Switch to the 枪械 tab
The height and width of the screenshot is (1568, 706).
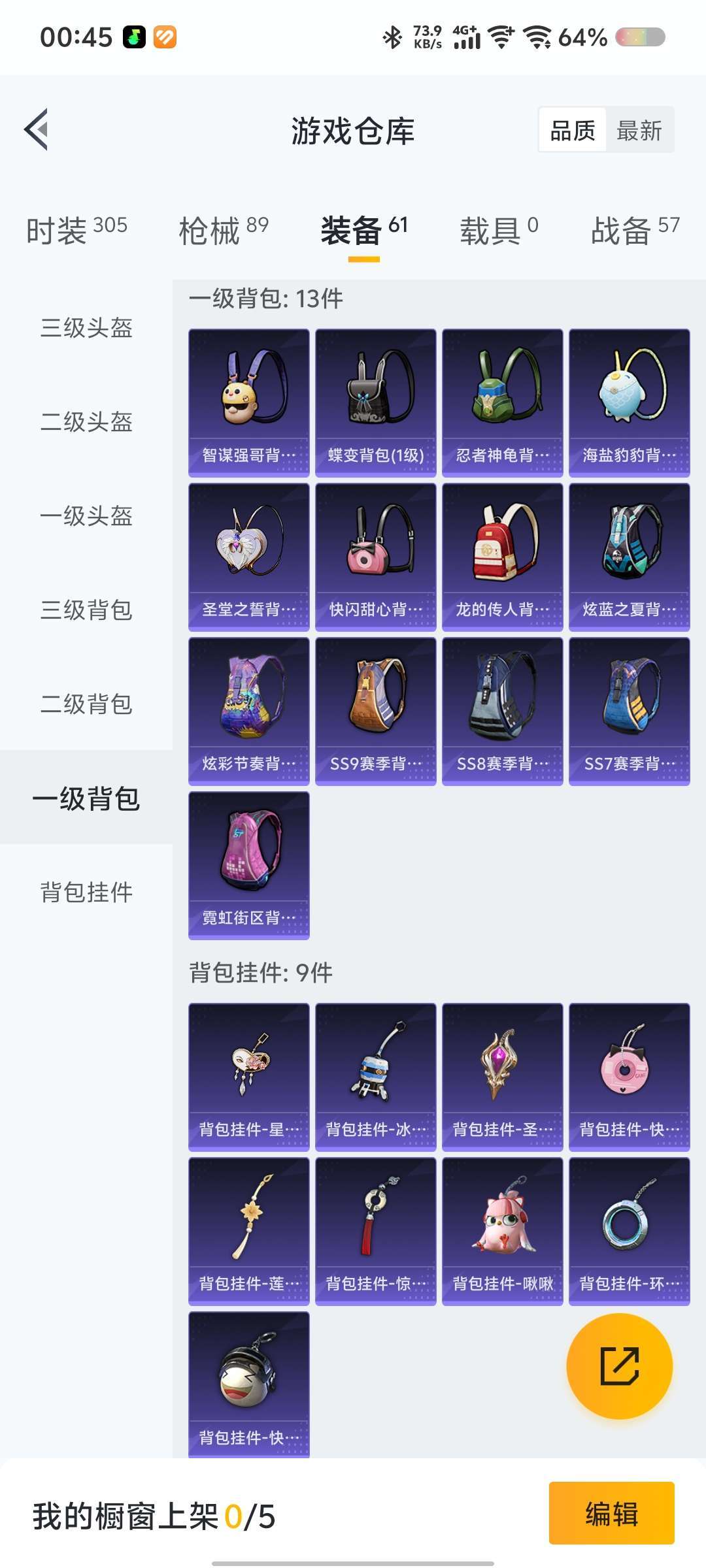click(x=224, y=230)
